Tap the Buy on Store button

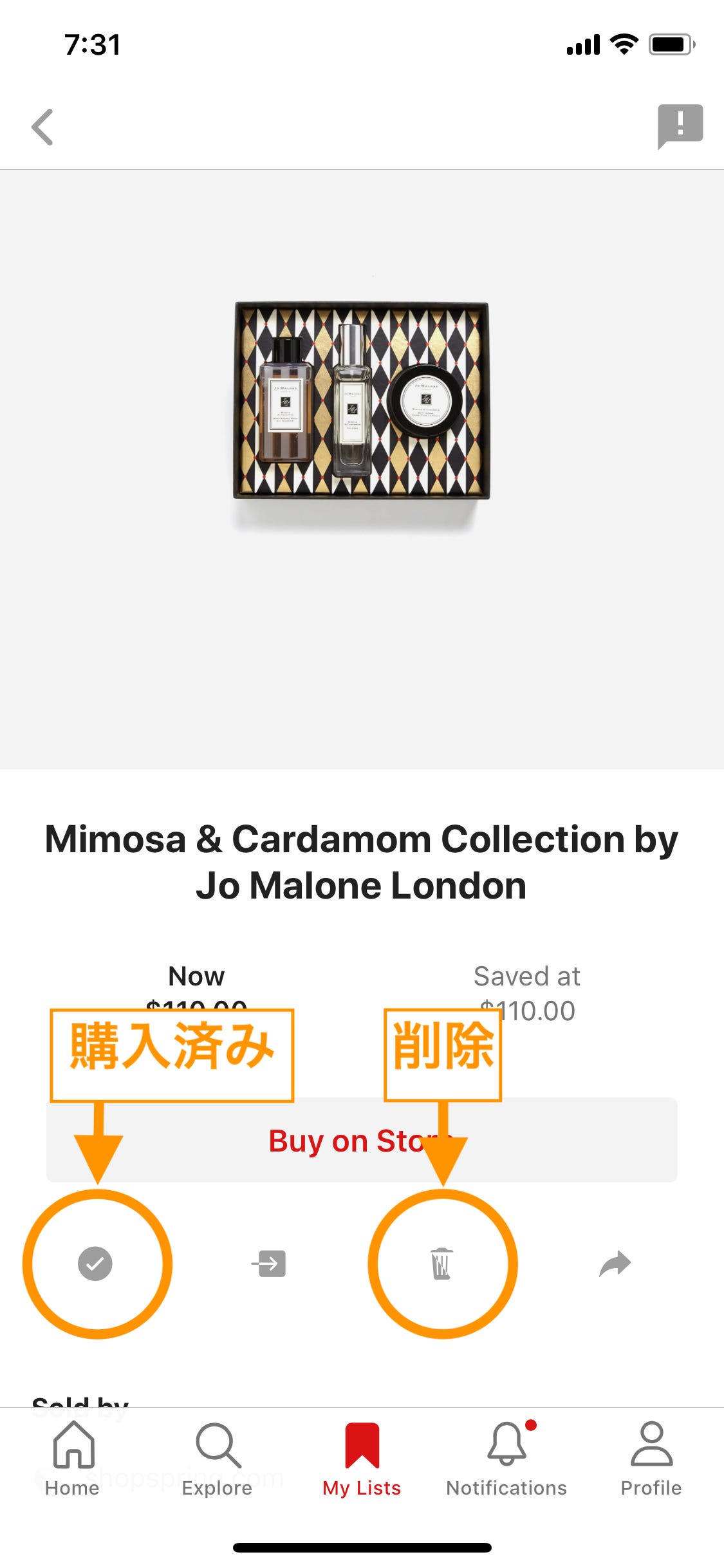click(361, 1141)
